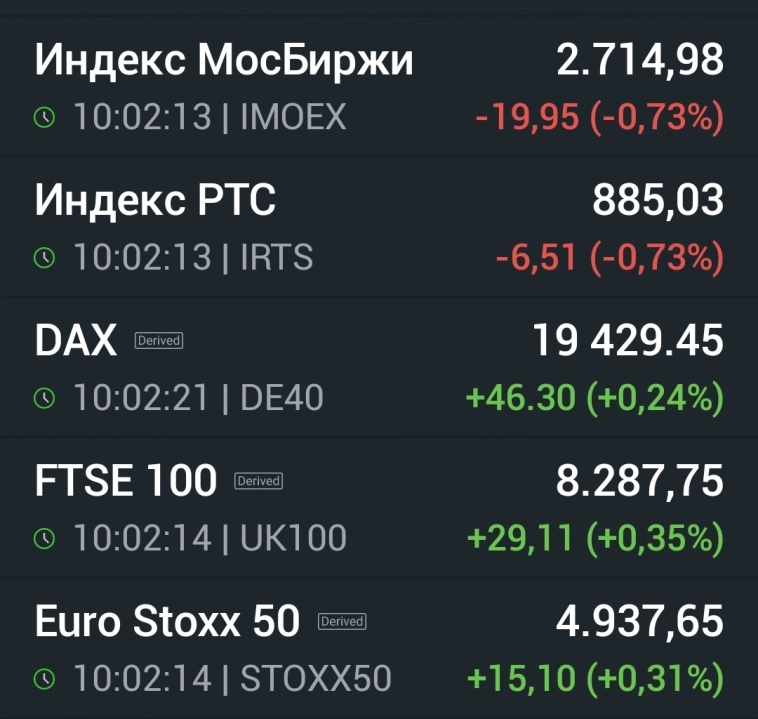The width and height of the screenshot is (758, 719).
Task: Open the Индекс РТС IRTS row
Action: tap(378, 227)
